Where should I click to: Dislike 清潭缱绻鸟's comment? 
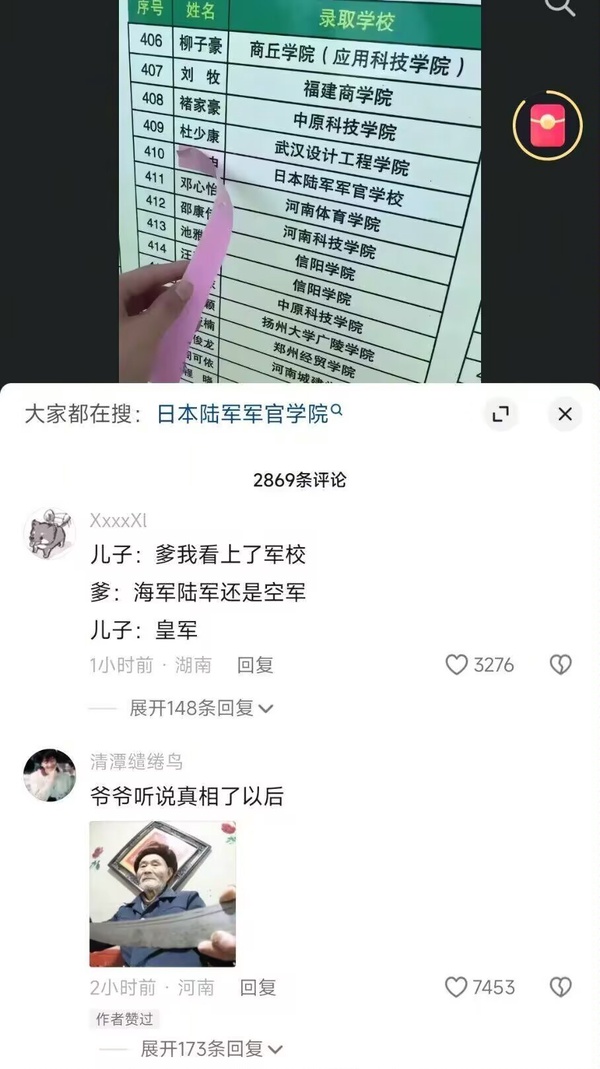[x=561, y=987]
